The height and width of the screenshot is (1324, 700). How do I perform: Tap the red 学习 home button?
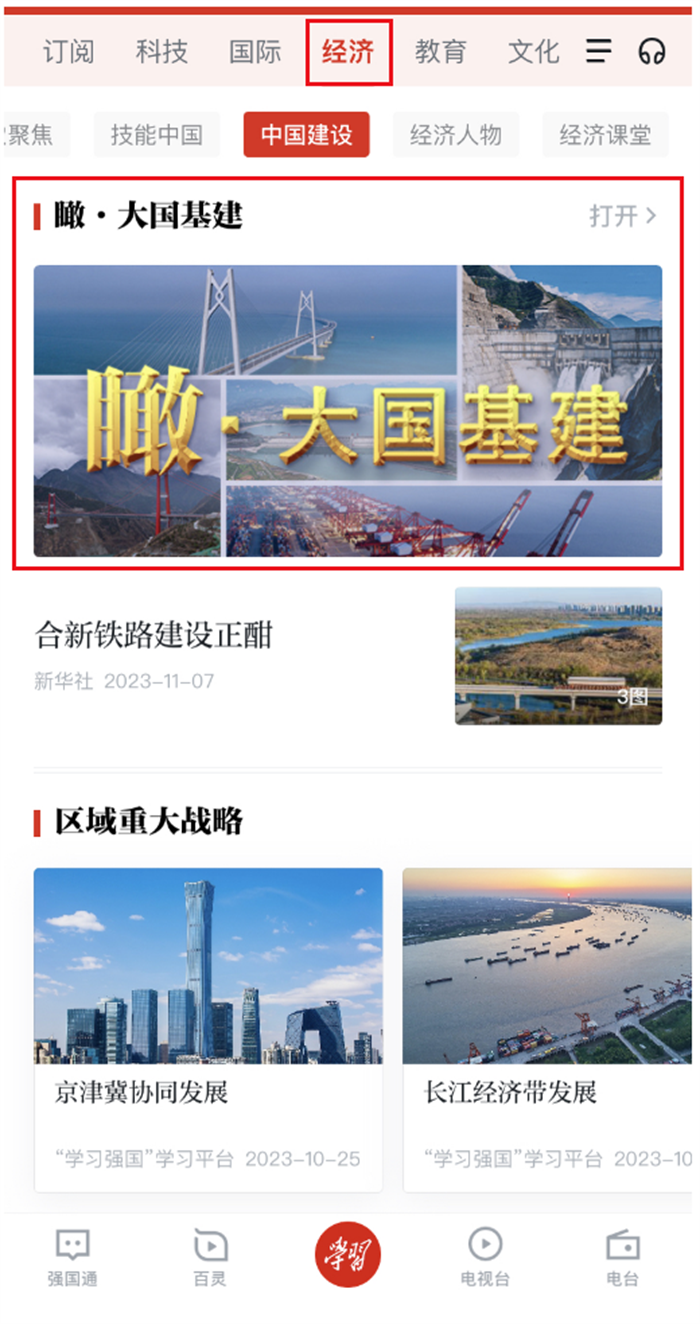pyautogui.click(x=348, y=1254)
